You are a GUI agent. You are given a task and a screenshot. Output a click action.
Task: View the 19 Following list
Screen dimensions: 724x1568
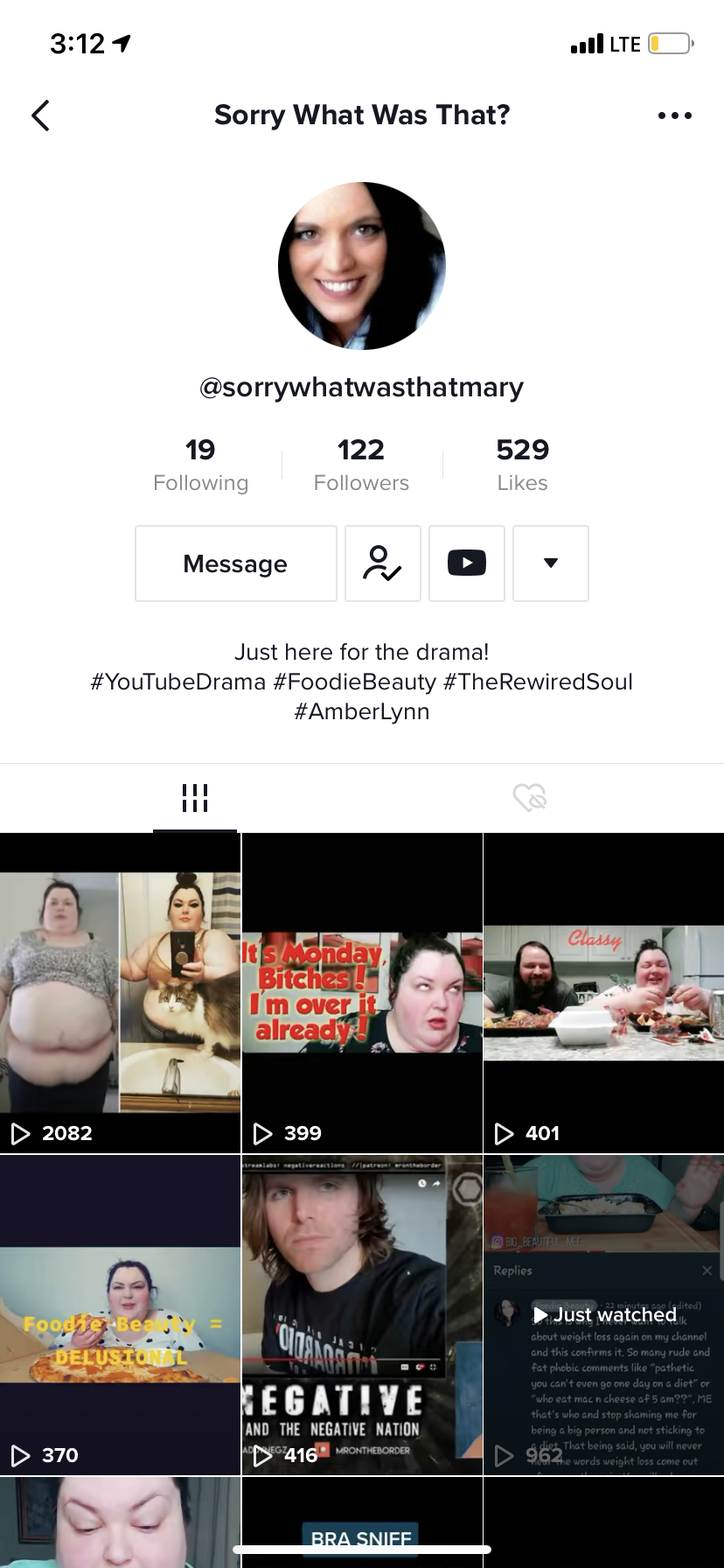click(200, 465)
